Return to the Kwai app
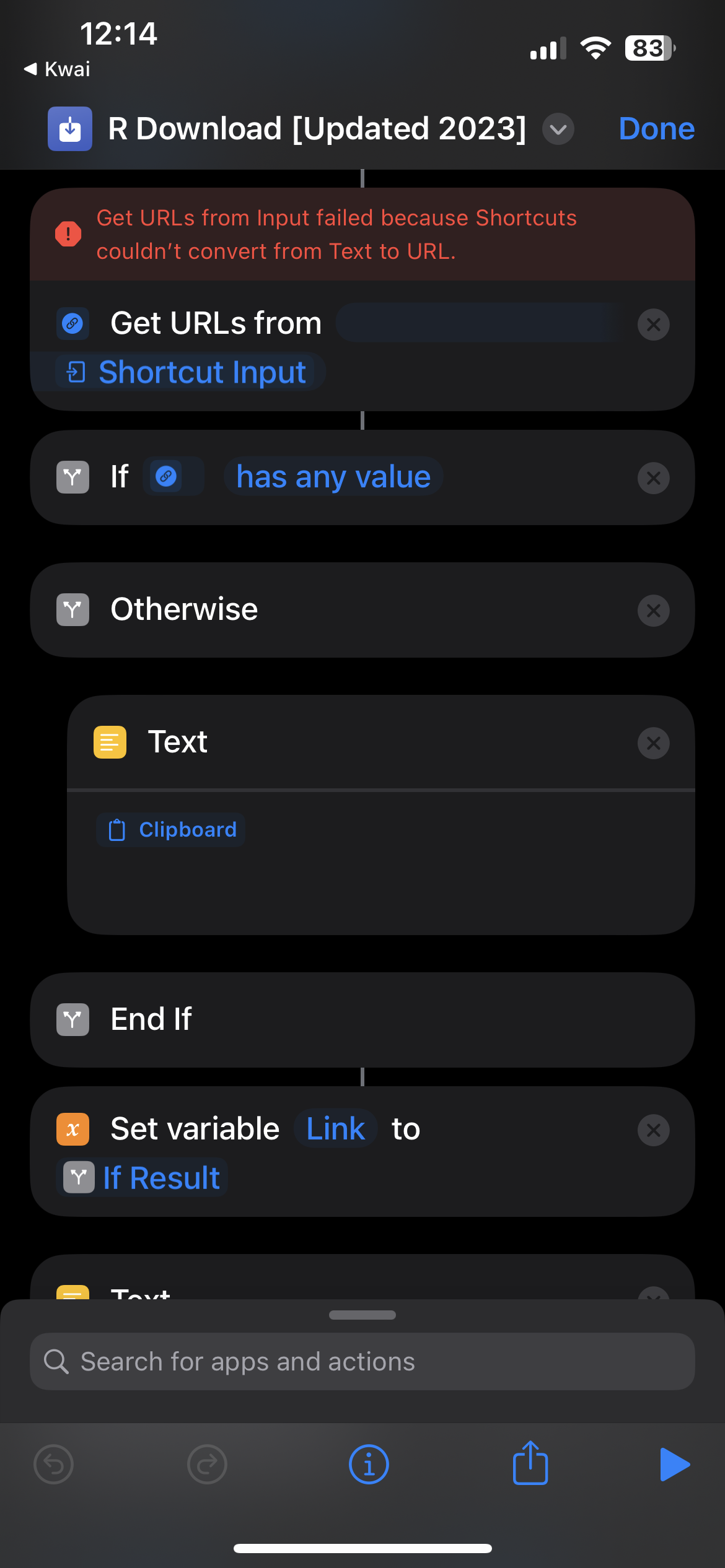Viewport: 725px width, 1568px height. [57, 69]
